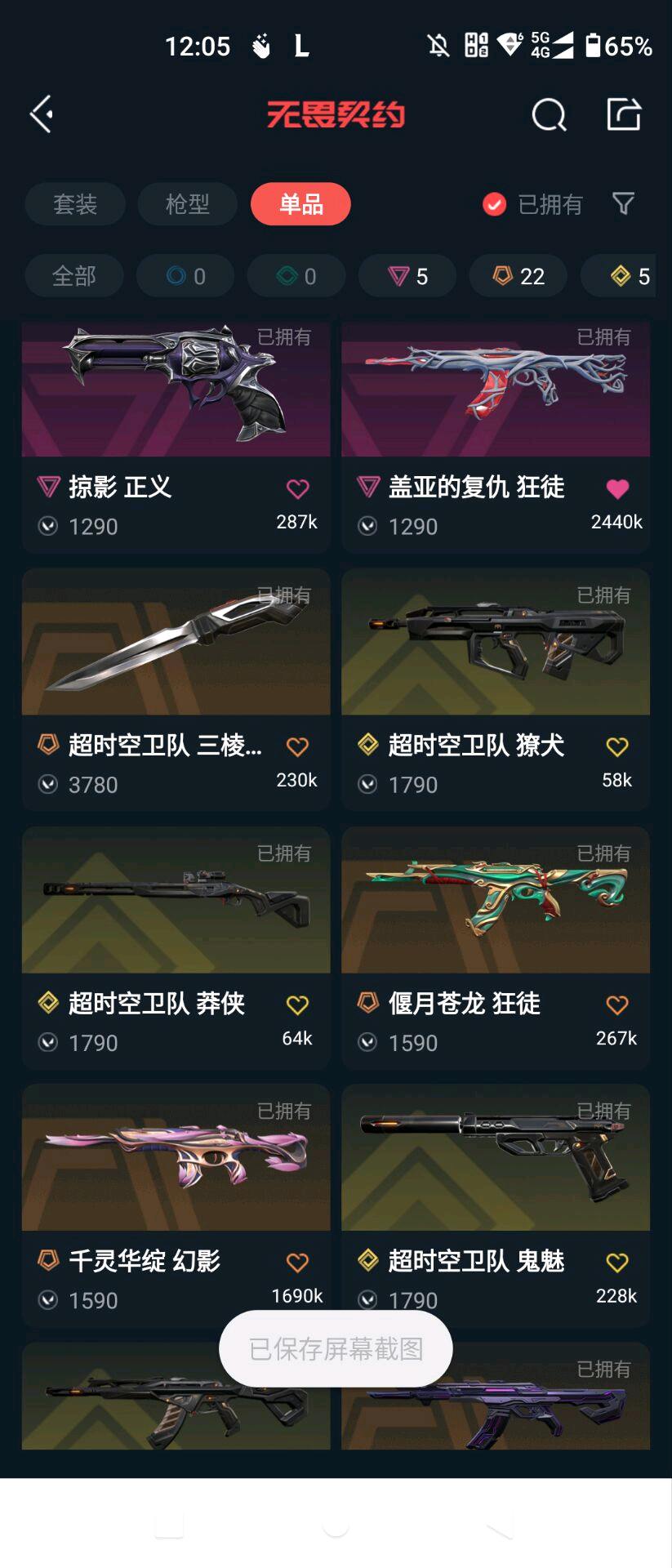The width and height of the screenshot is (672, 1568).
Task: Select the 全部 rarity chip
Action: tap(74, 276)
